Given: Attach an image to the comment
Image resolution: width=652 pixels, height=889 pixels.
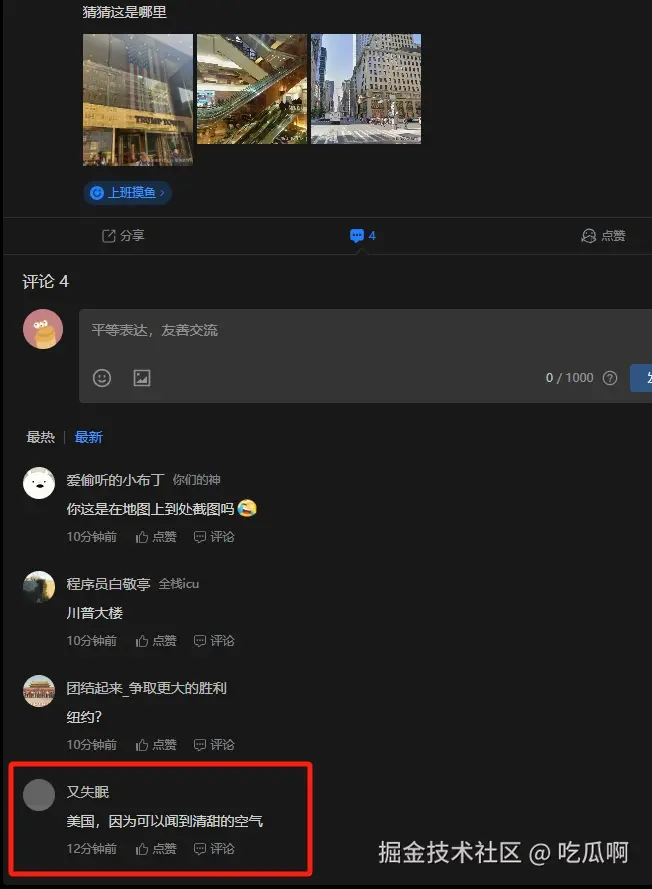Looking at the screenshot, I should 142,378.
